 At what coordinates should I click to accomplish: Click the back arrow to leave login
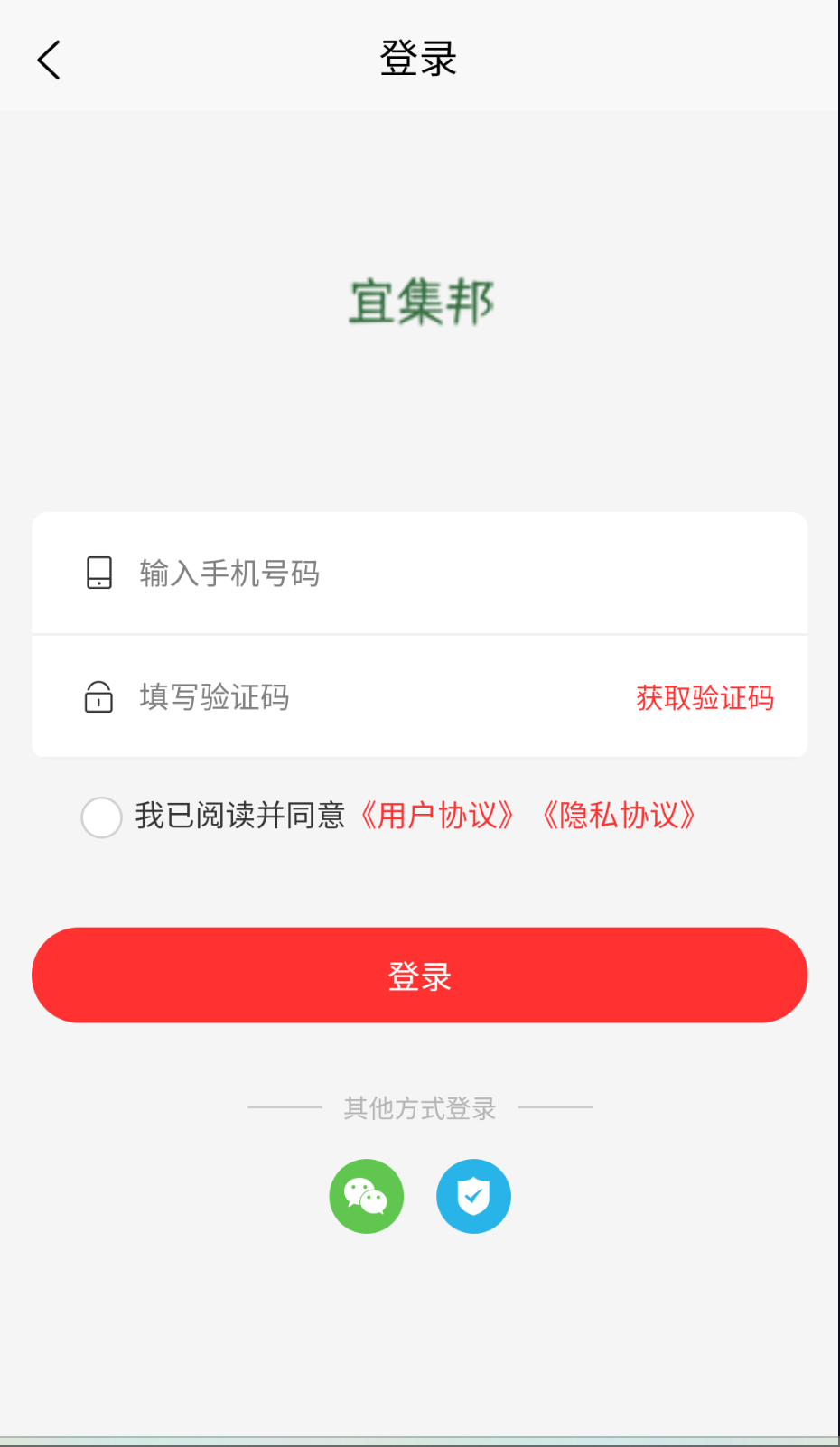(x=48, y=58)
